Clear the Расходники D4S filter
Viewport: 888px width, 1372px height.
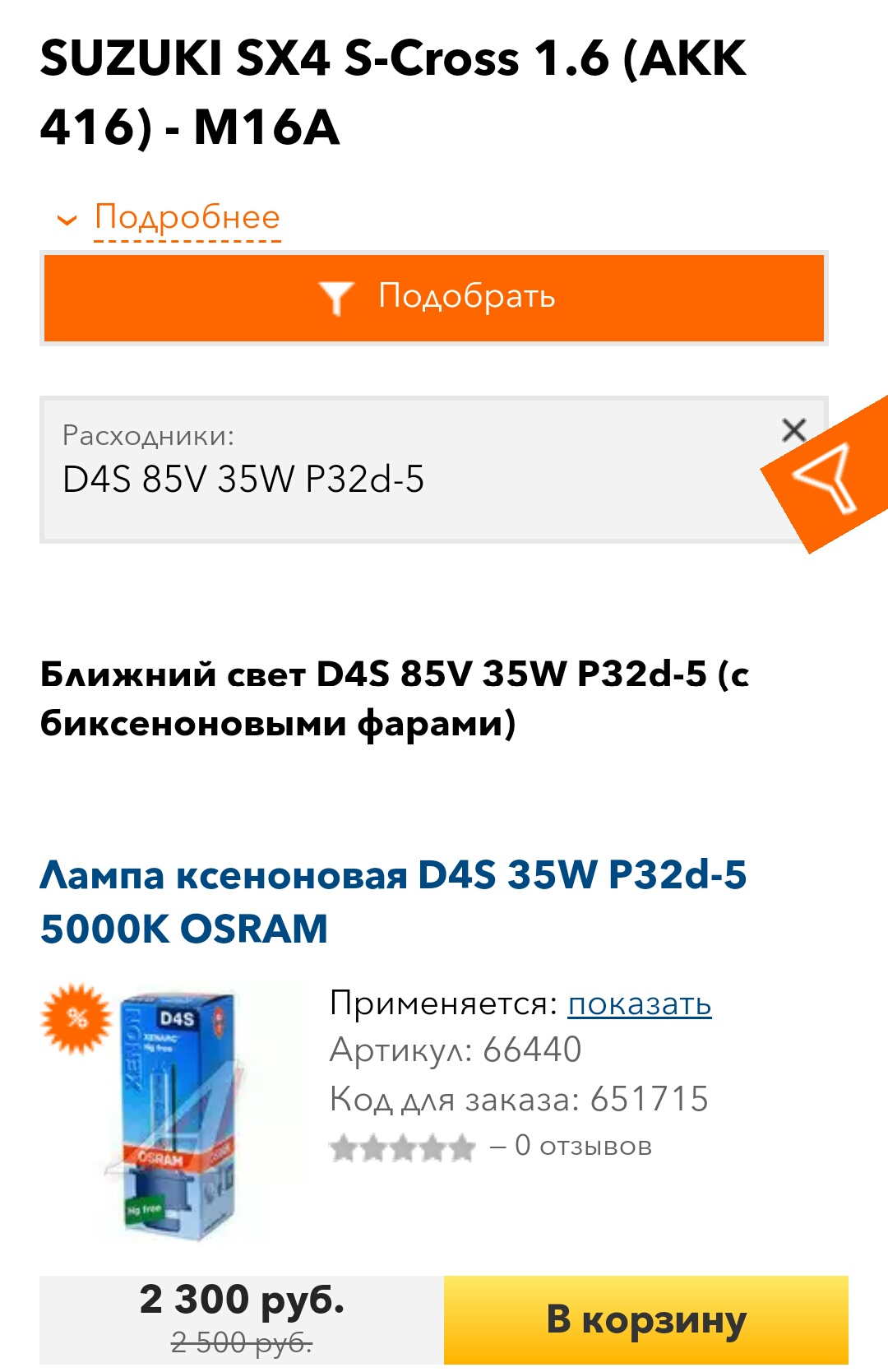pos(793,430)
